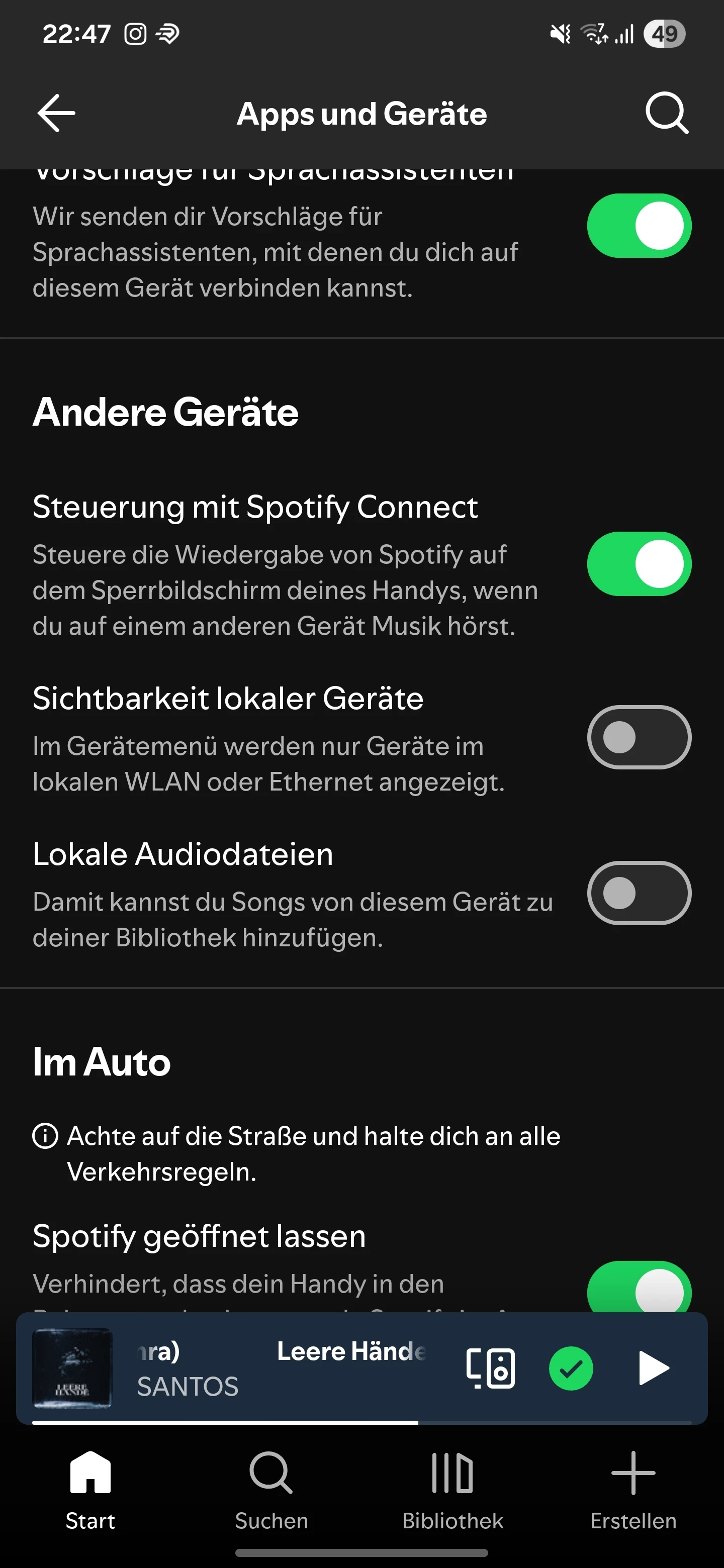Open the Leere Hände now playing bar
The image size is (724, 1568).
pyautogui.click(x=280, y=1368)
